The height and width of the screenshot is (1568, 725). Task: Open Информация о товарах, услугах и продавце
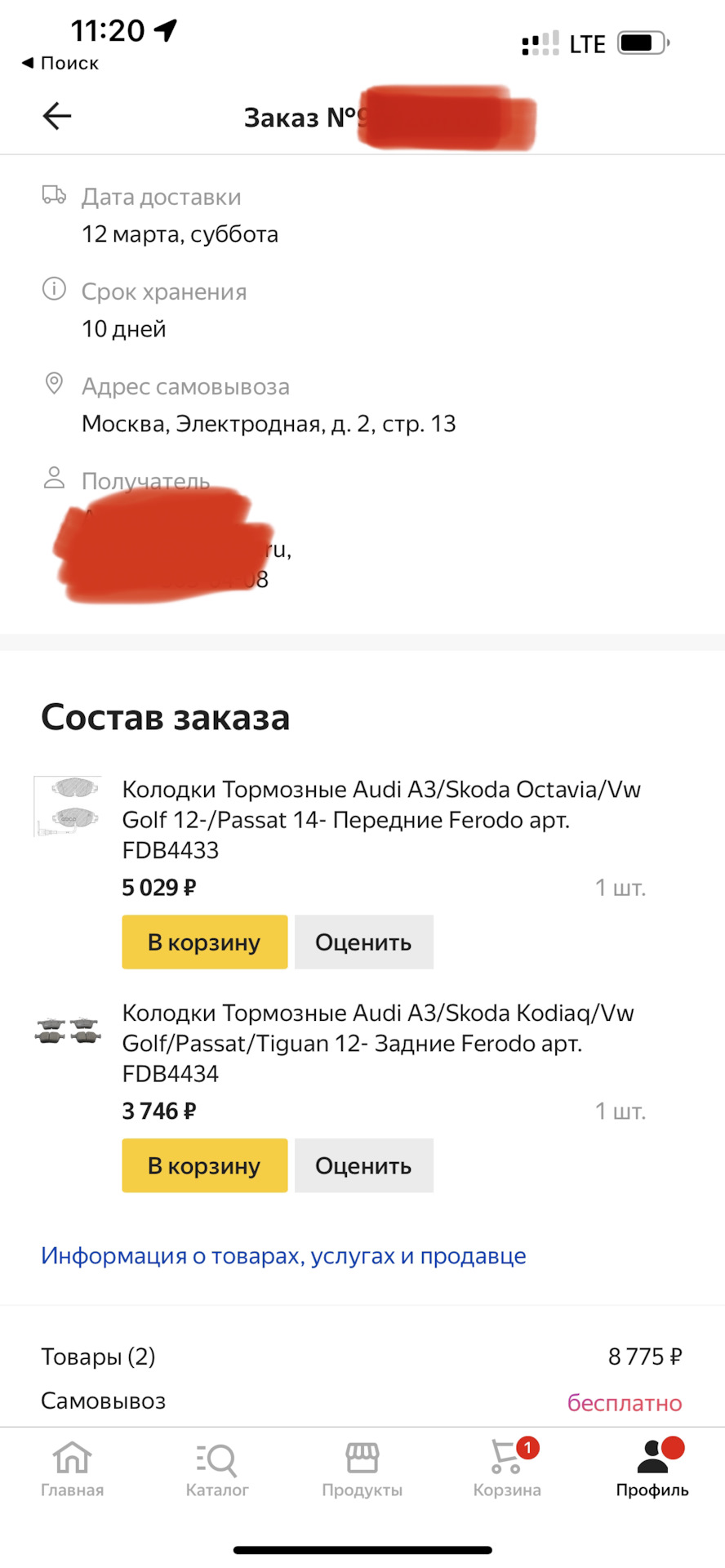tap(282, 1255)
